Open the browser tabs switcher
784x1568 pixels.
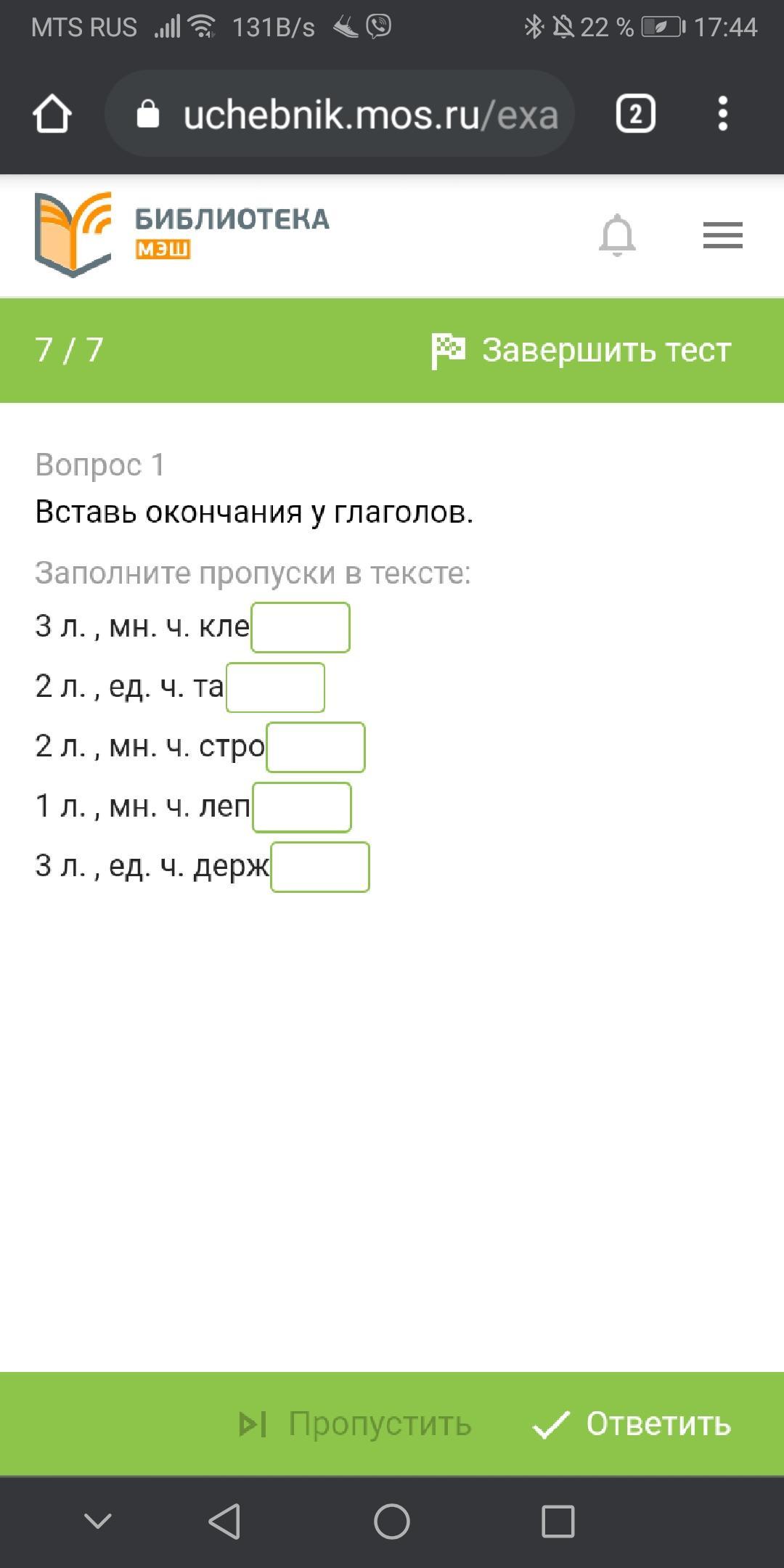pos(635,114)
